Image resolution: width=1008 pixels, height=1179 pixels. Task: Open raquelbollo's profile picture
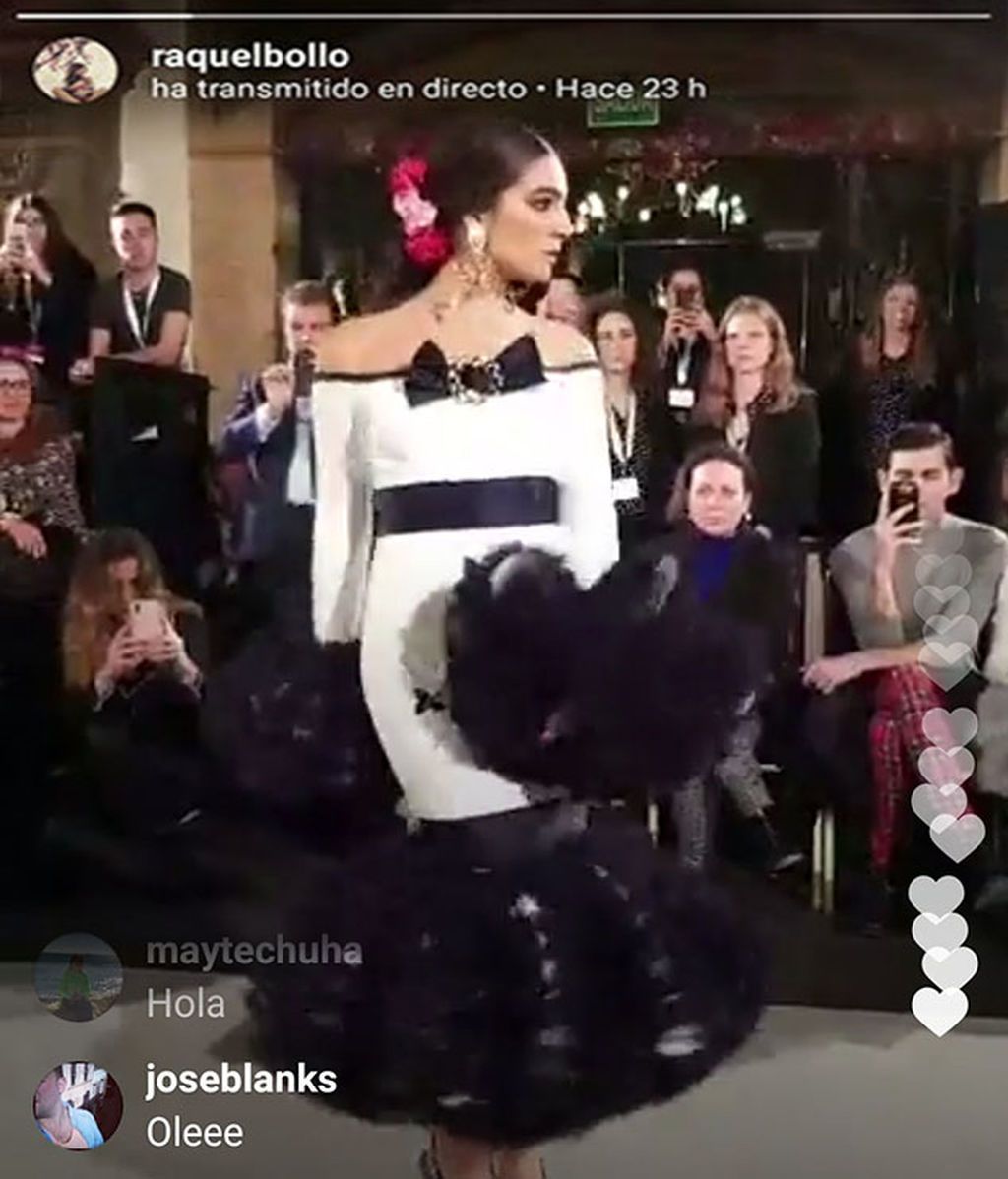75,71
